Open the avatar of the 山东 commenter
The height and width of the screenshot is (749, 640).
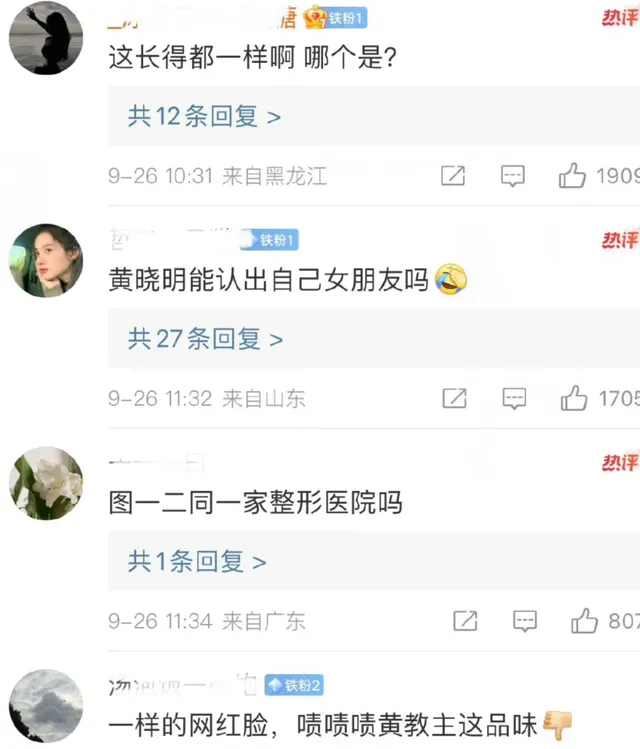click(46, 260)
